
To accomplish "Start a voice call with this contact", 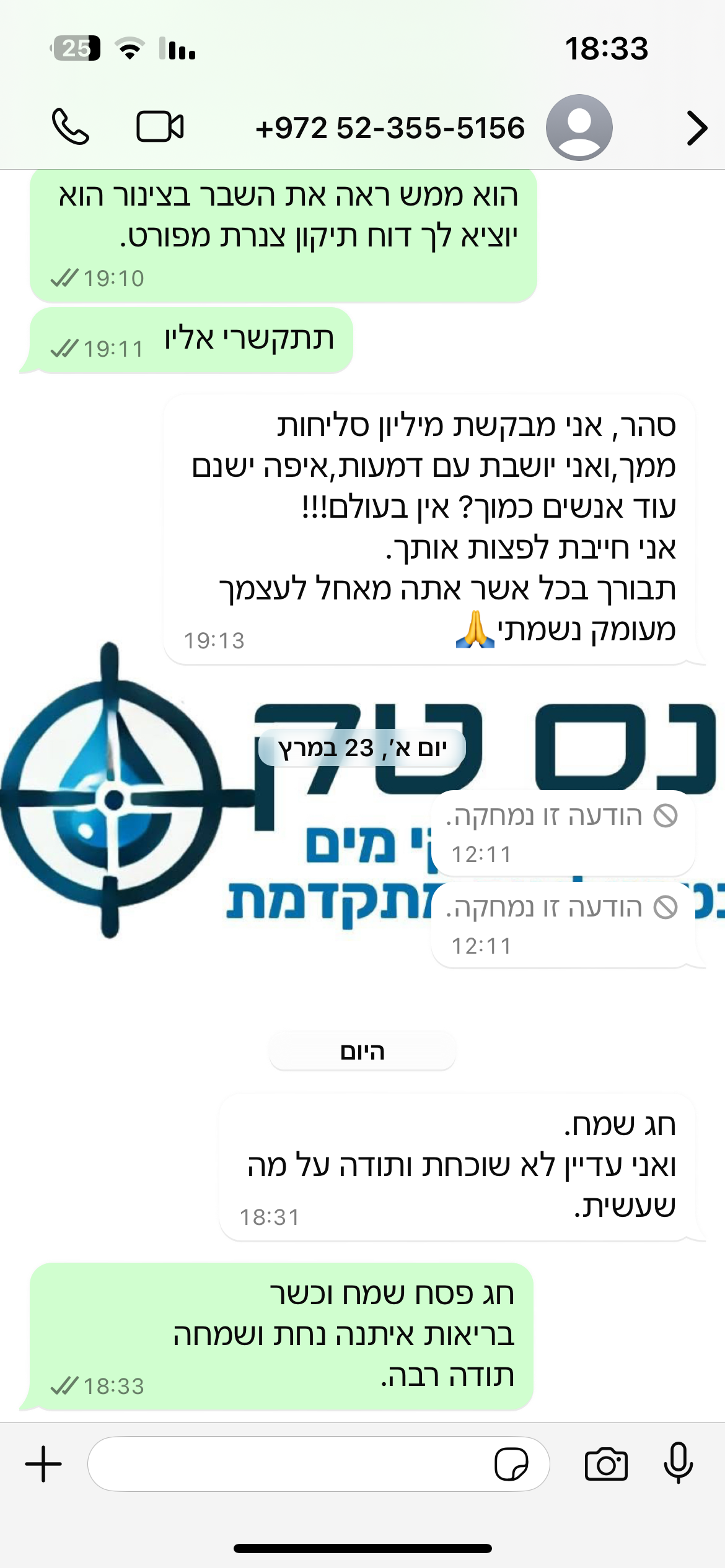I will (70, 127).
